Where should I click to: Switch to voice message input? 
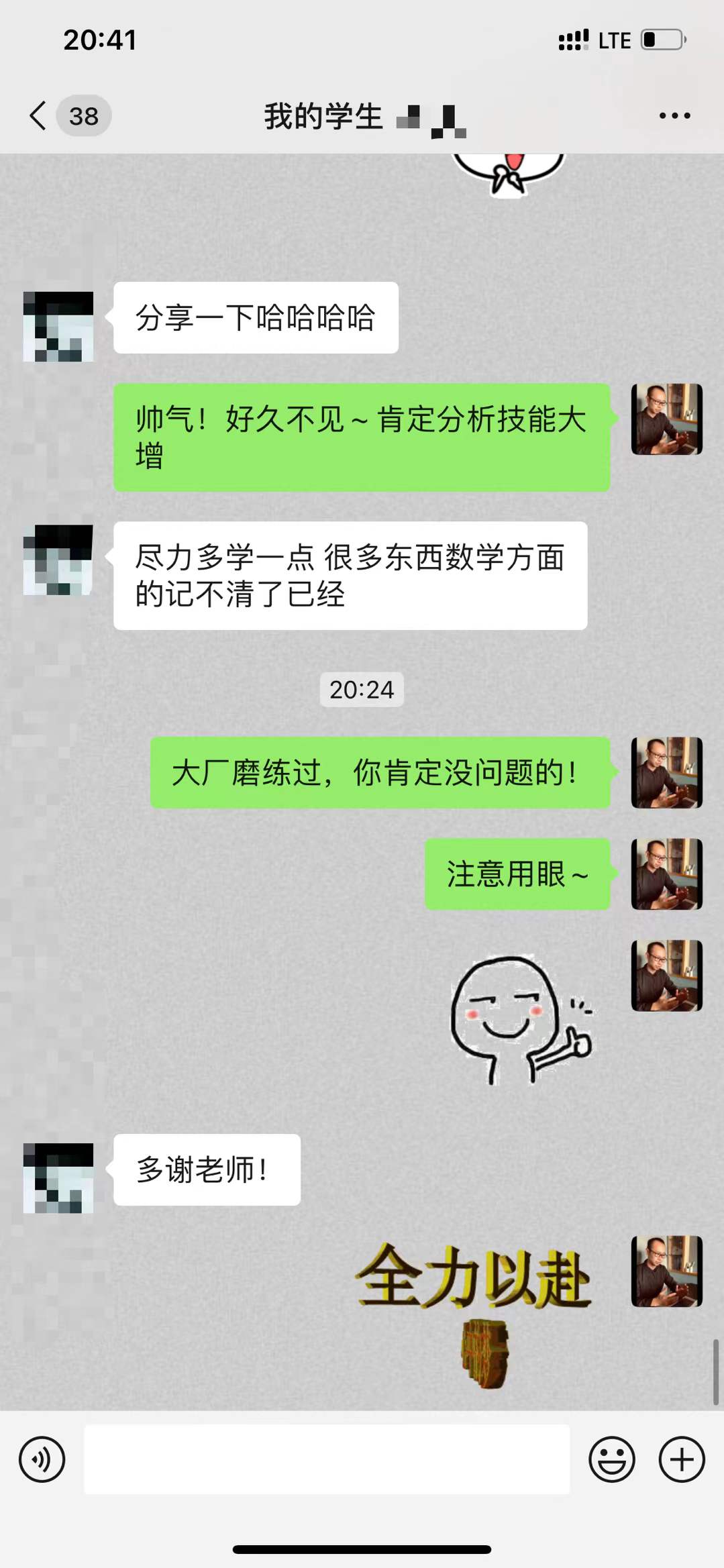[42, 1459]
